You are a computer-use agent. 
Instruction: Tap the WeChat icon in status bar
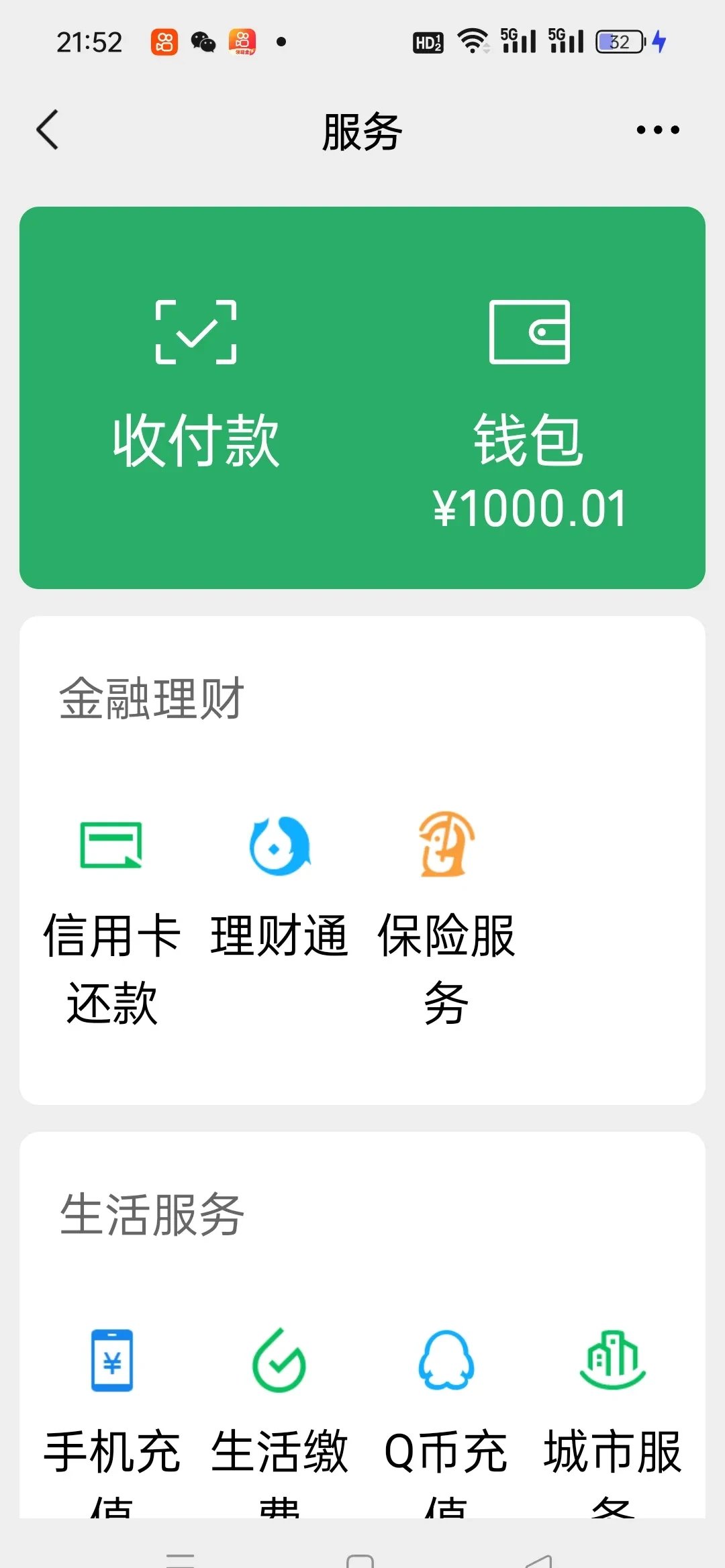click(x=204, y=42)
